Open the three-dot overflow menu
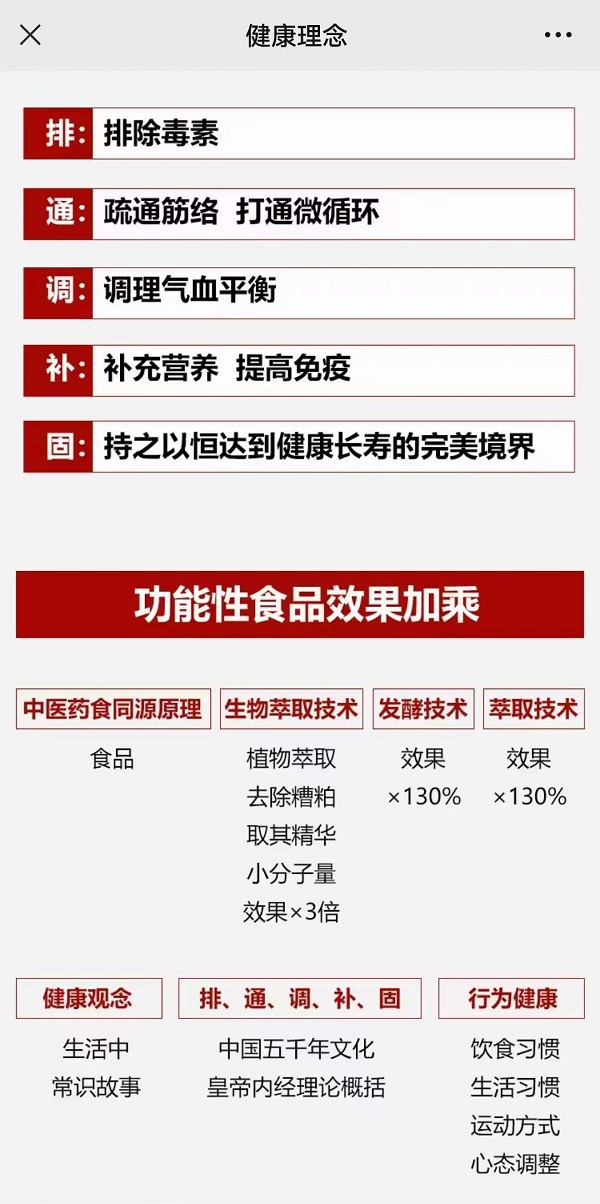 click(558, 35)
